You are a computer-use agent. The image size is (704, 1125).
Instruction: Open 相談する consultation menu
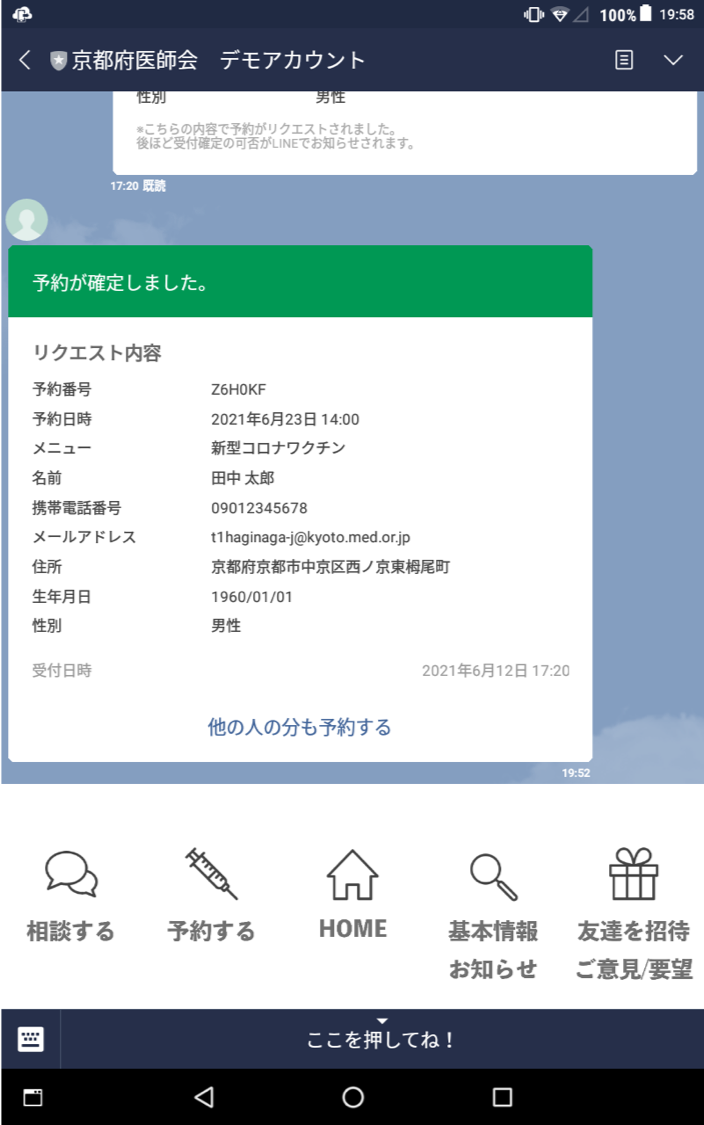tap(71, 895)
